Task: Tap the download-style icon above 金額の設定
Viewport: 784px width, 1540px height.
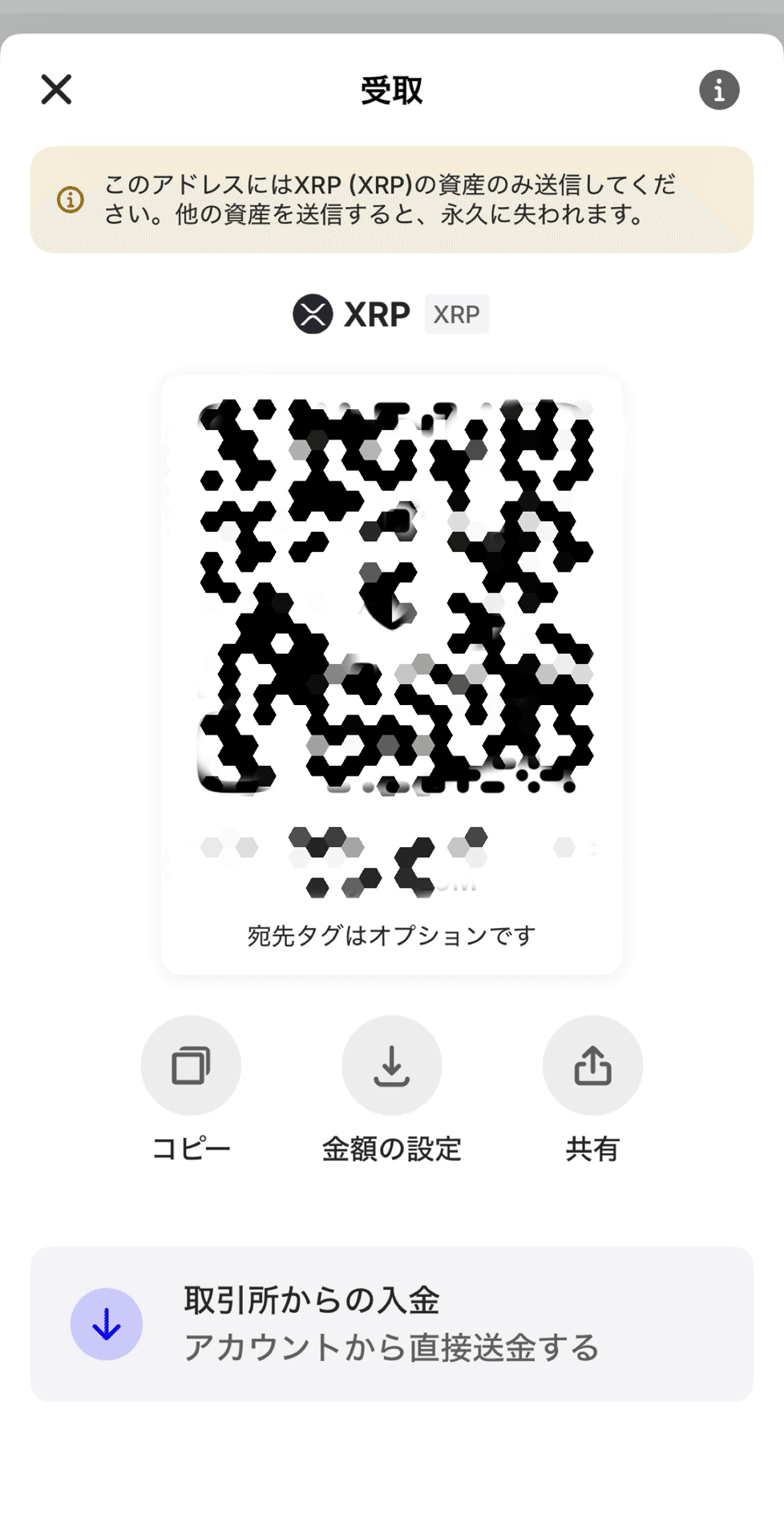Action: [392, 1065]
